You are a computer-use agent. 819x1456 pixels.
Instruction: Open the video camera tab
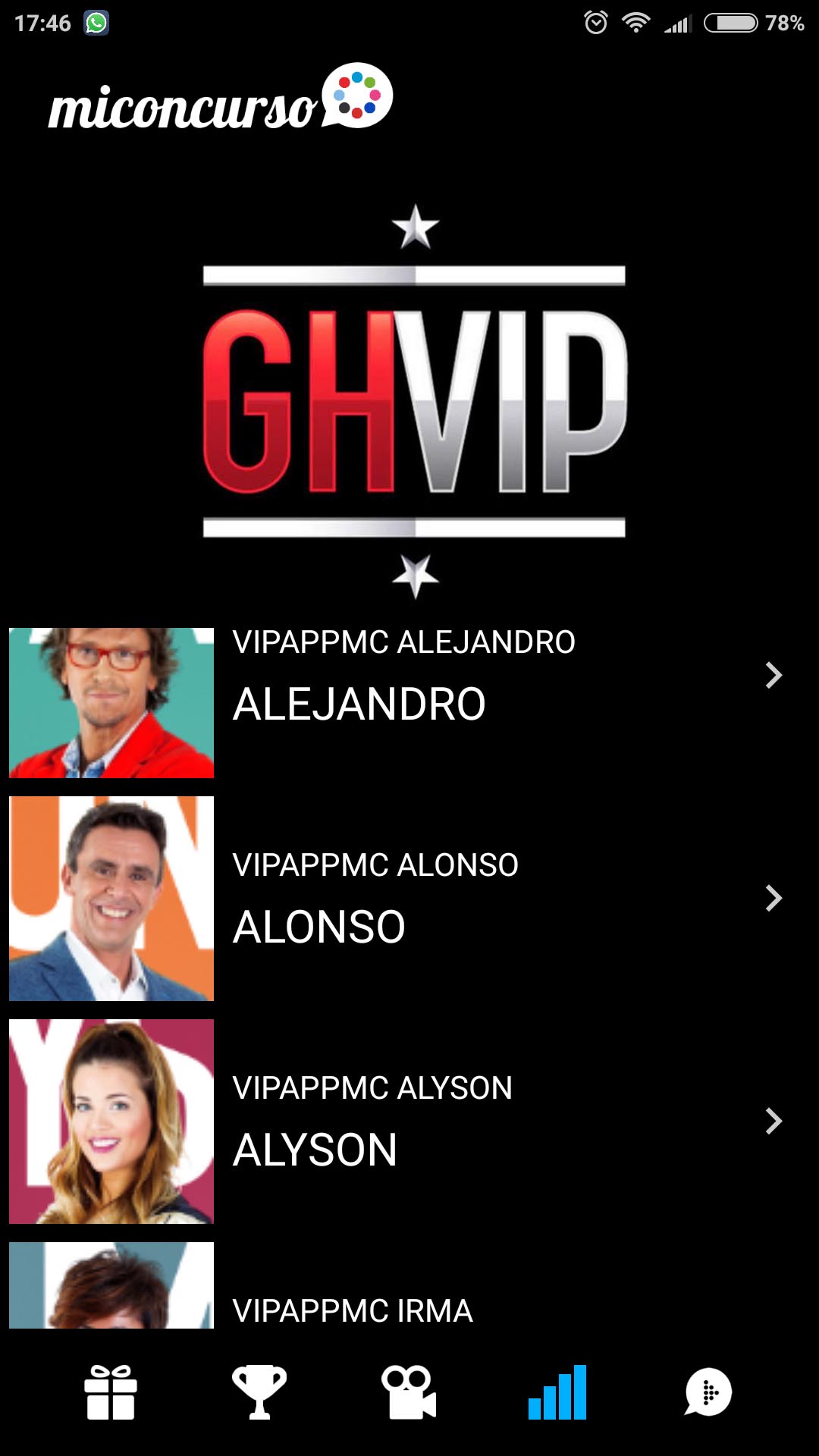click(409, 1392)
